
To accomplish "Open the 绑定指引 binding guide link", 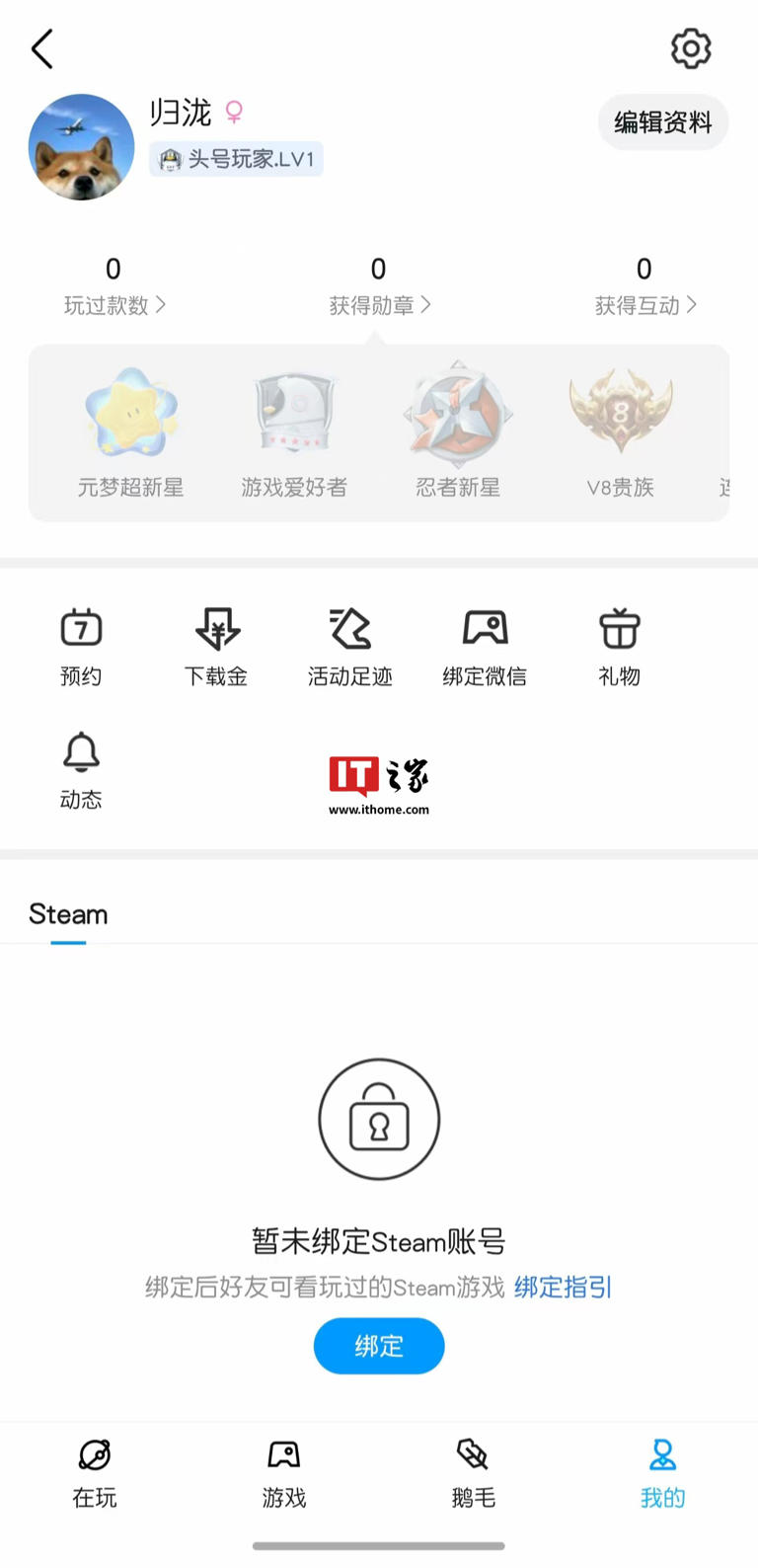I will click(x=563, y=1288).
